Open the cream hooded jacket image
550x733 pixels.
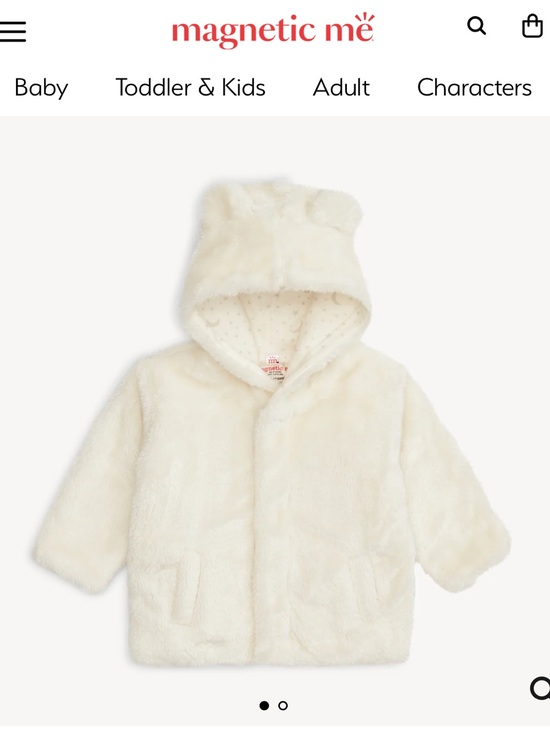[x=272, y=421]
